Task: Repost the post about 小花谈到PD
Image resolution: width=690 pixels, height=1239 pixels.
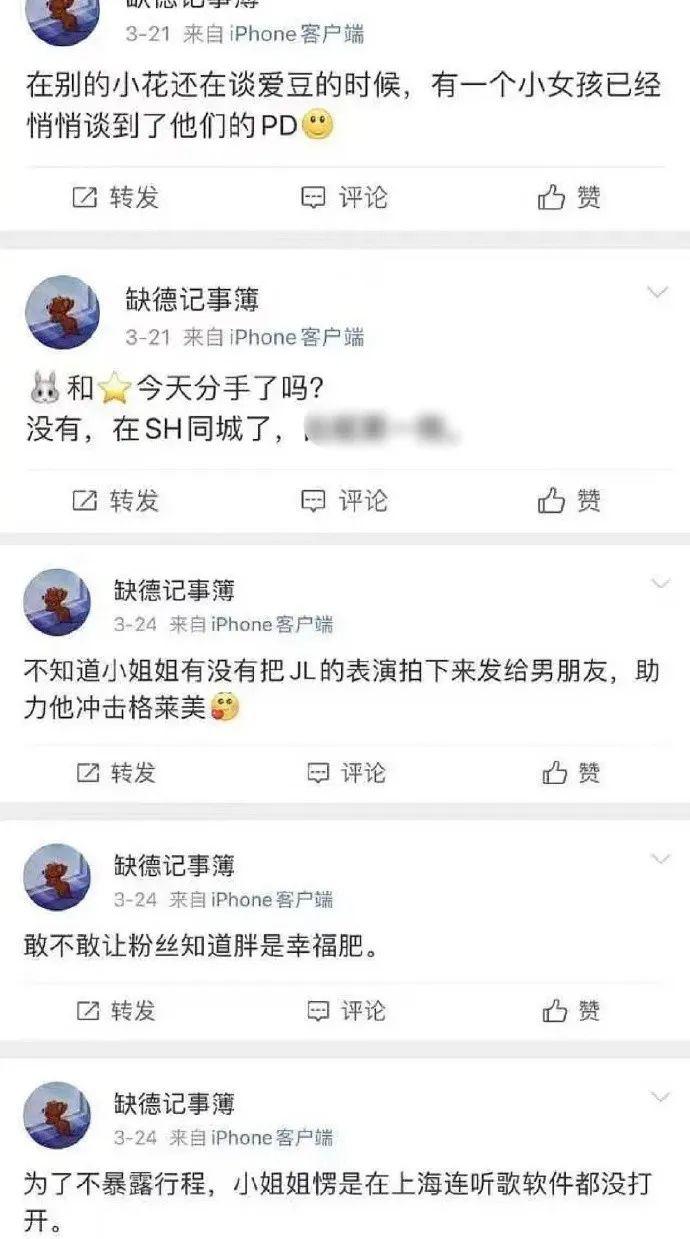Action: tap(116, 197)
